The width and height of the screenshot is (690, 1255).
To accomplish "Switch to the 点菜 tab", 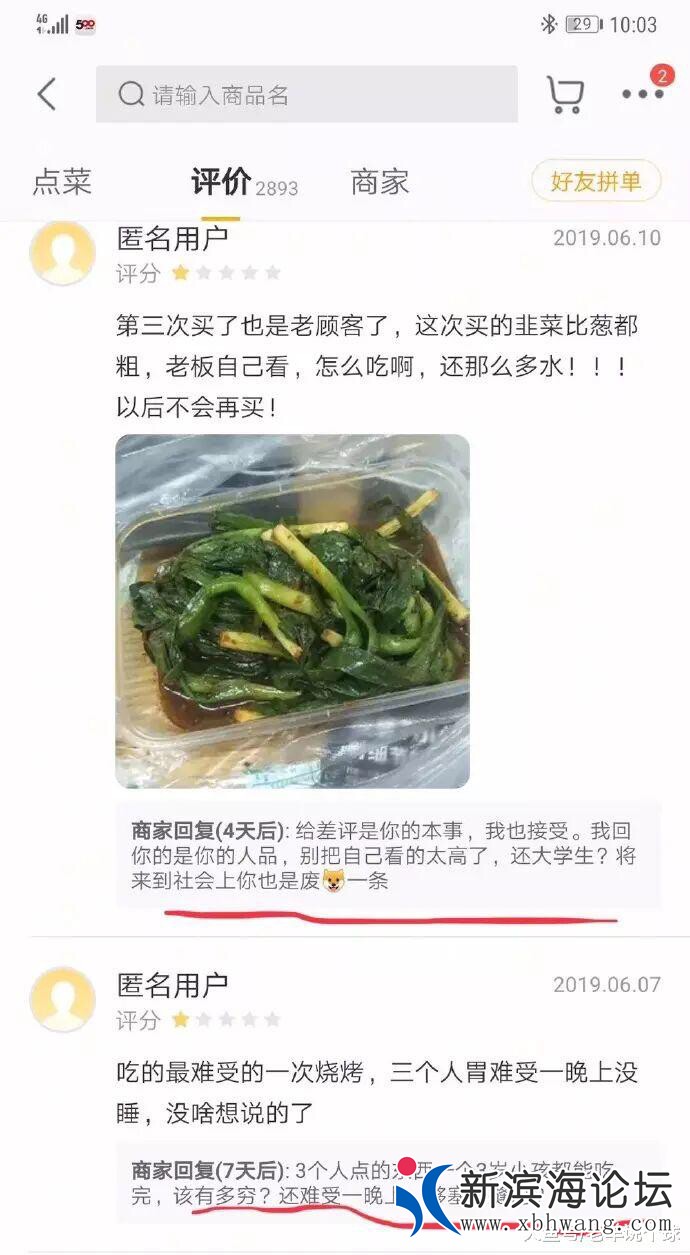I will coord(62,182).
